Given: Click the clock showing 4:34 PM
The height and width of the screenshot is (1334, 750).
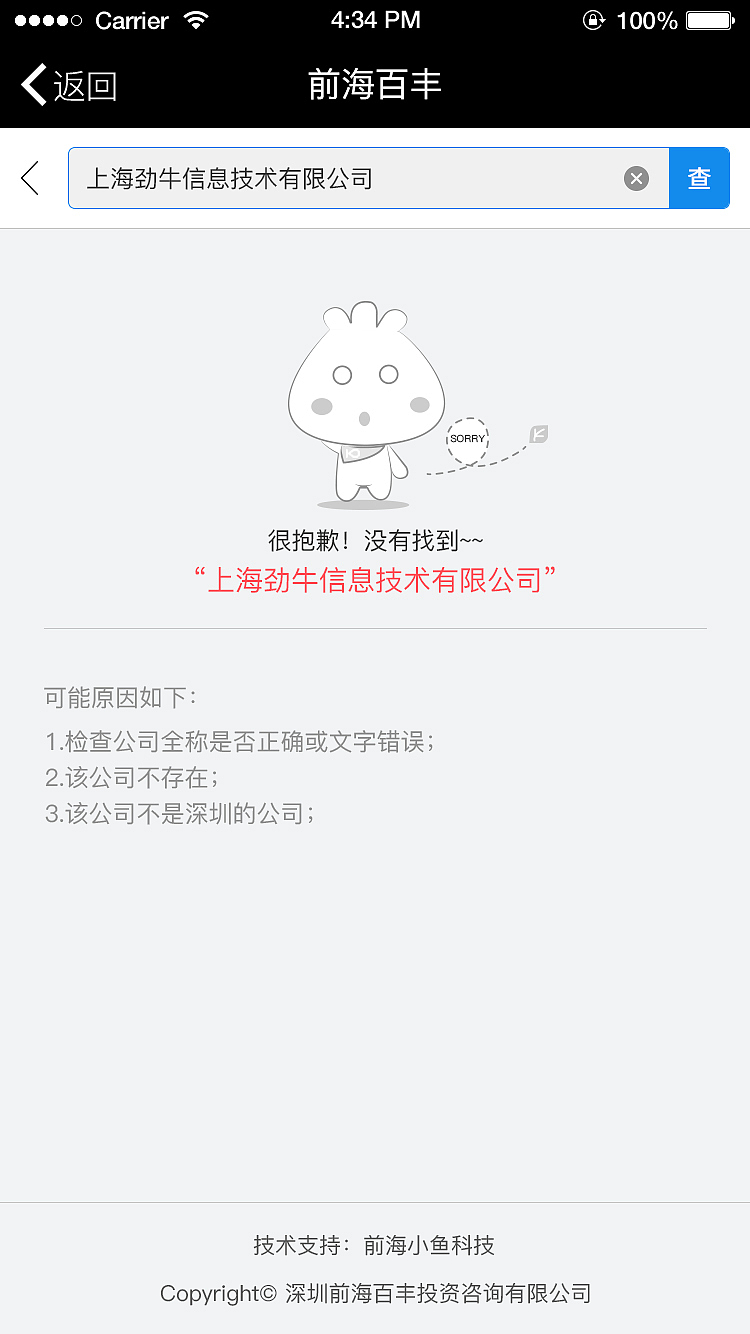Looking at the screenshot, I should (x=375, y=19).
